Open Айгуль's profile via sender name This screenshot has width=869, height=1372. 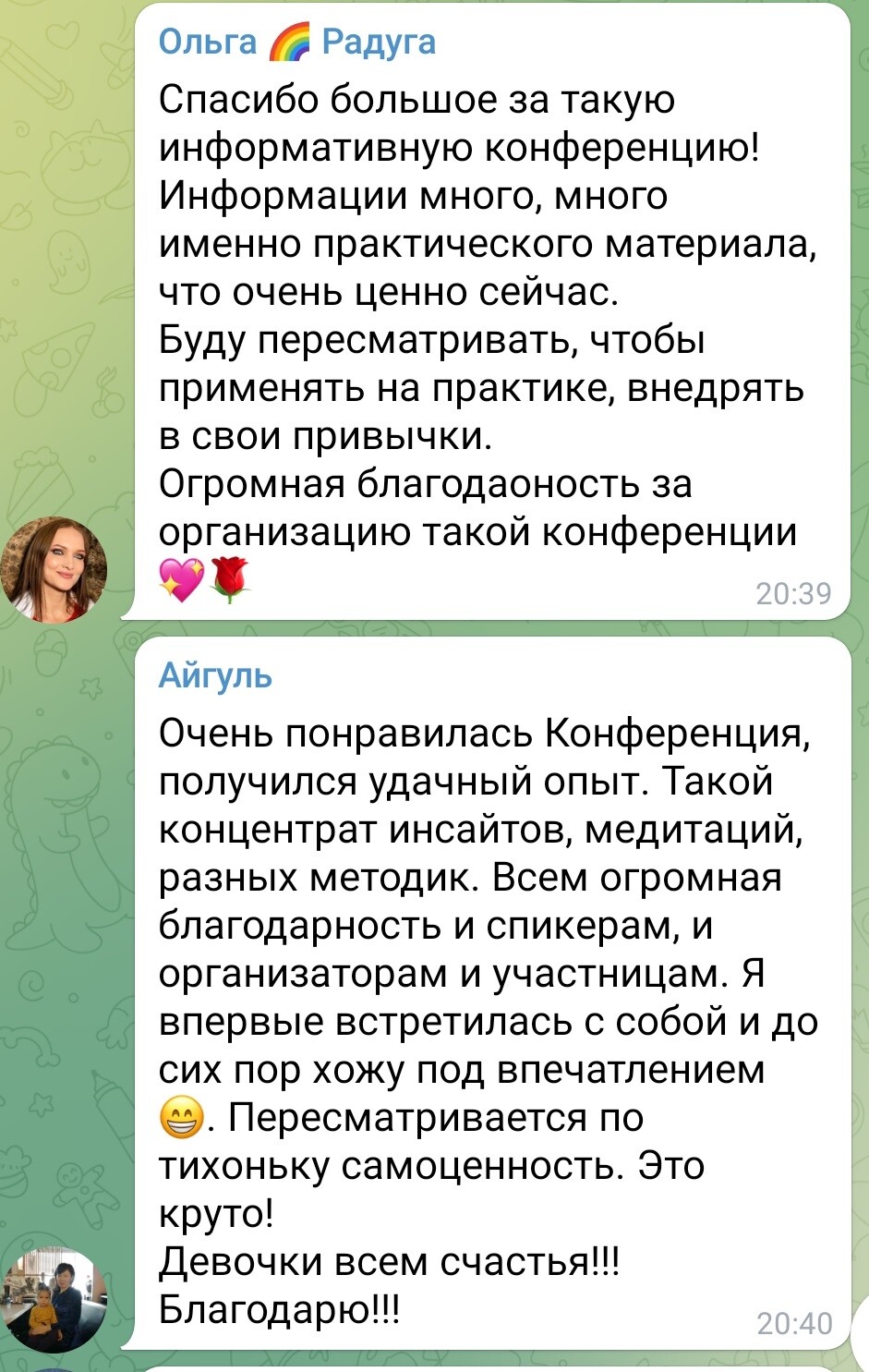point(215,675)
